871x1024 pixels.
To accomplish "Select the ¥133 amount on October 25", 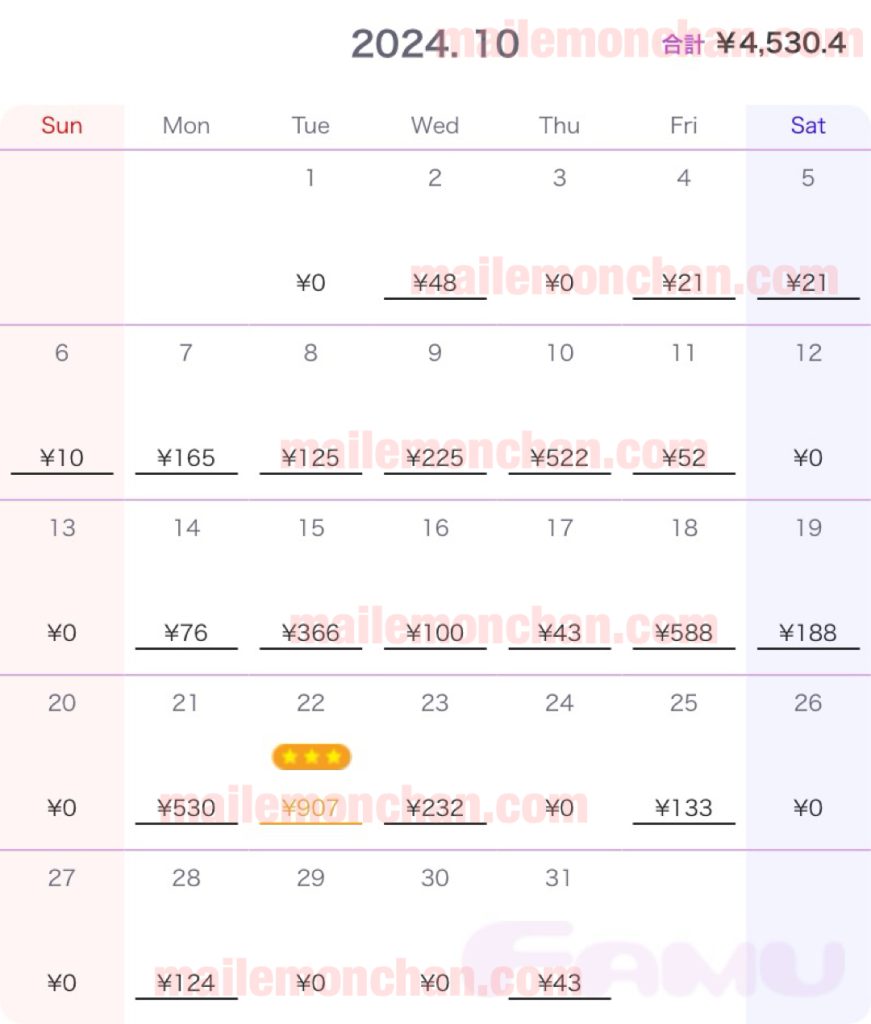I will coord(683,808).
